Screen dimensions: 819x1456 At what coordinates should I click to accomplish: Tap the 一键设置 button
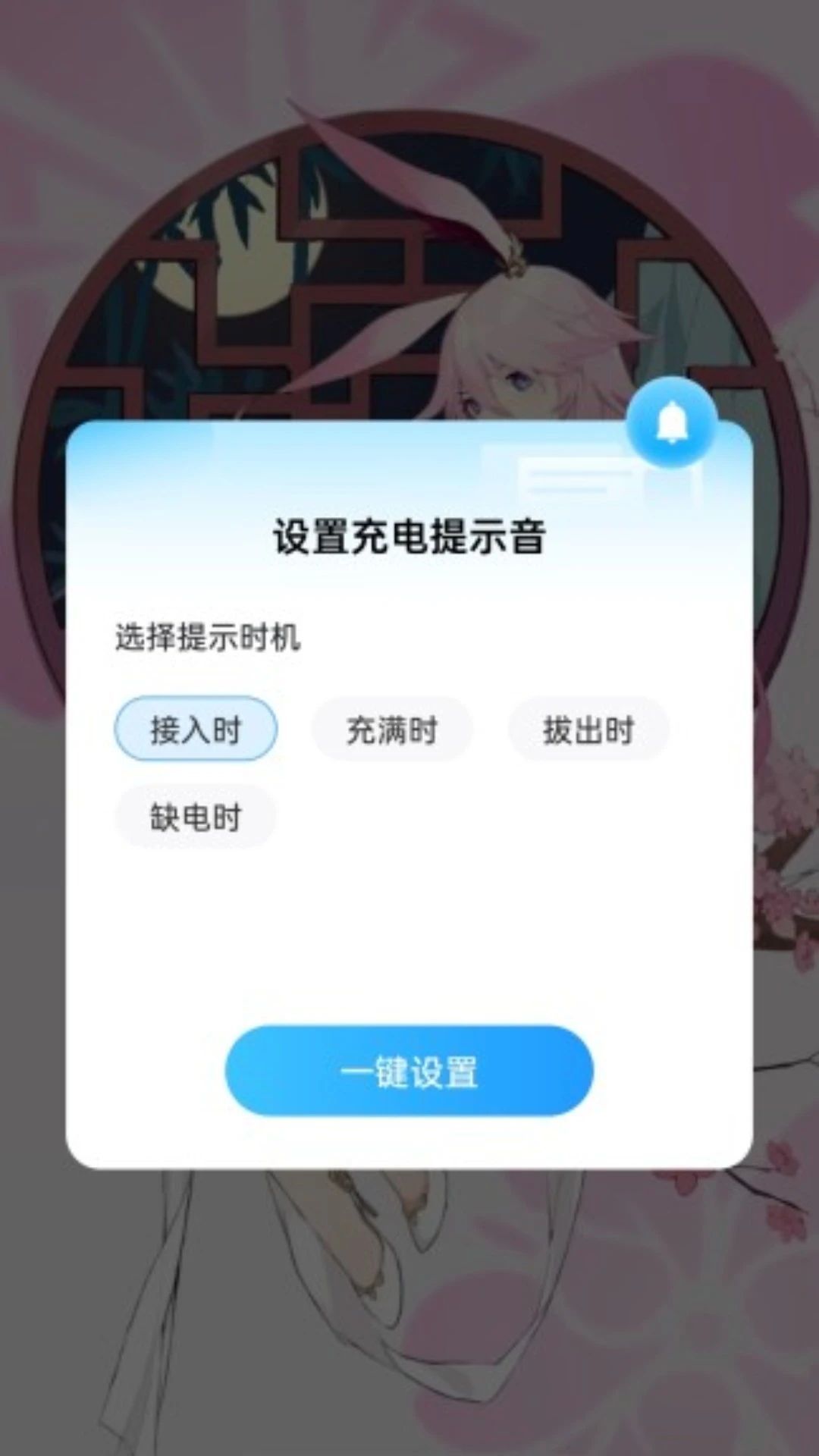(x=409, y=1071)
